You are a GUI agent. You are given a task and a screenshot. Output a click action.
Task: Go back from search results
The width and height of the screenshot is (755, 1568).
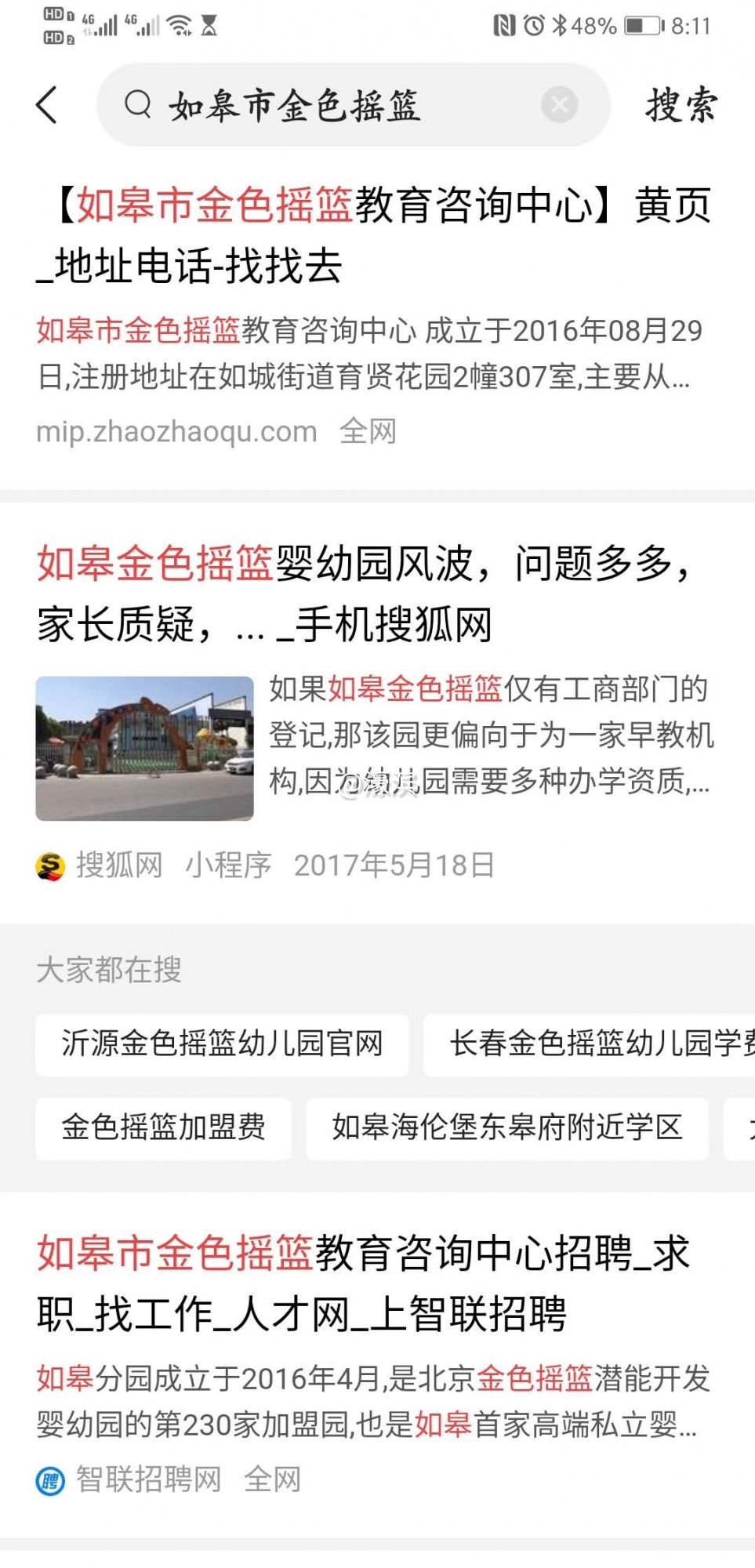pyautogui.click(x=47, y=105)
